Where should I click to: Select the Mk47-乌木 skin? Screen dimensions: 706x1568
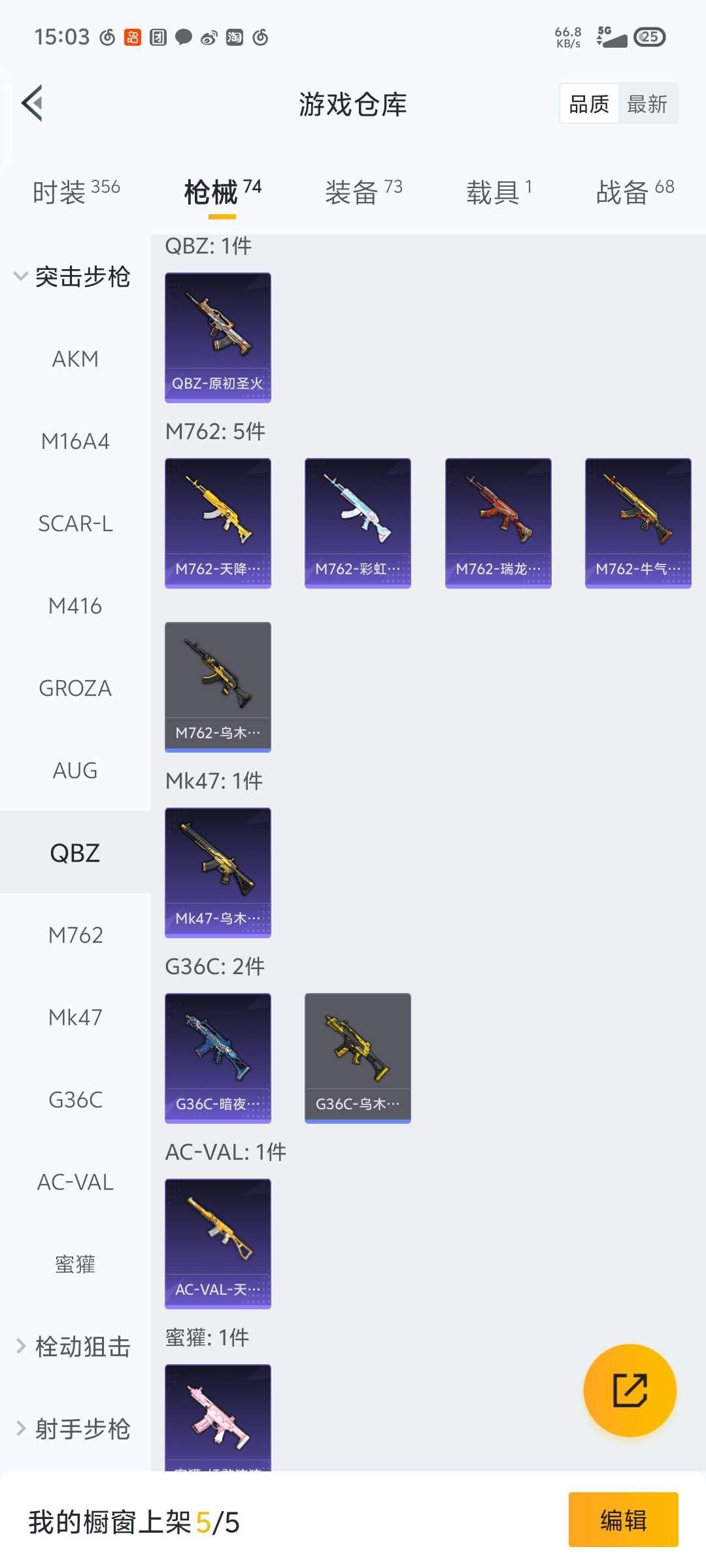click(218, 872)
